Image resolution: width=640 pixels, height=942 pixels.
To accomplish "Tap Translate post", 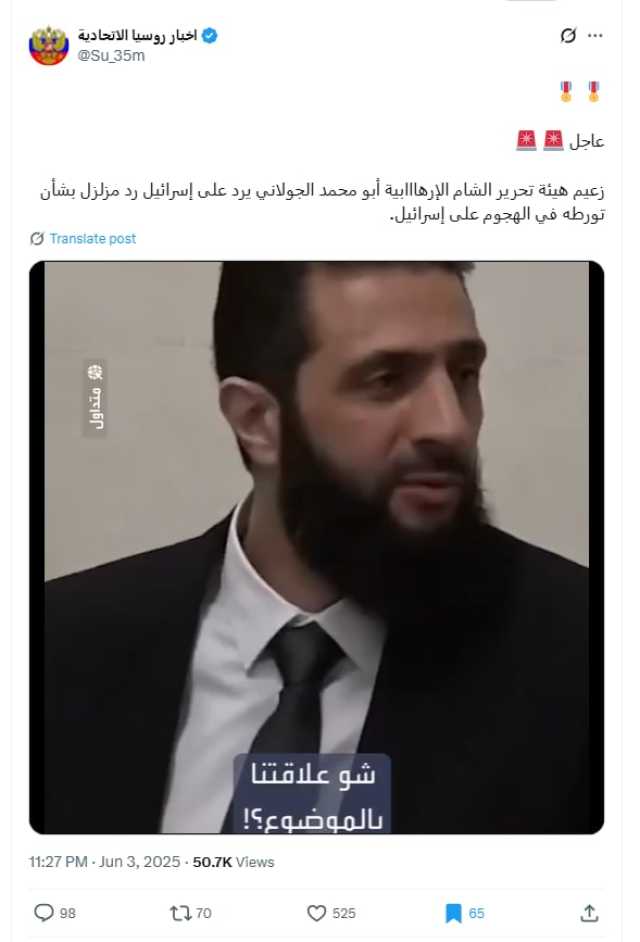I will click(84, 239).
